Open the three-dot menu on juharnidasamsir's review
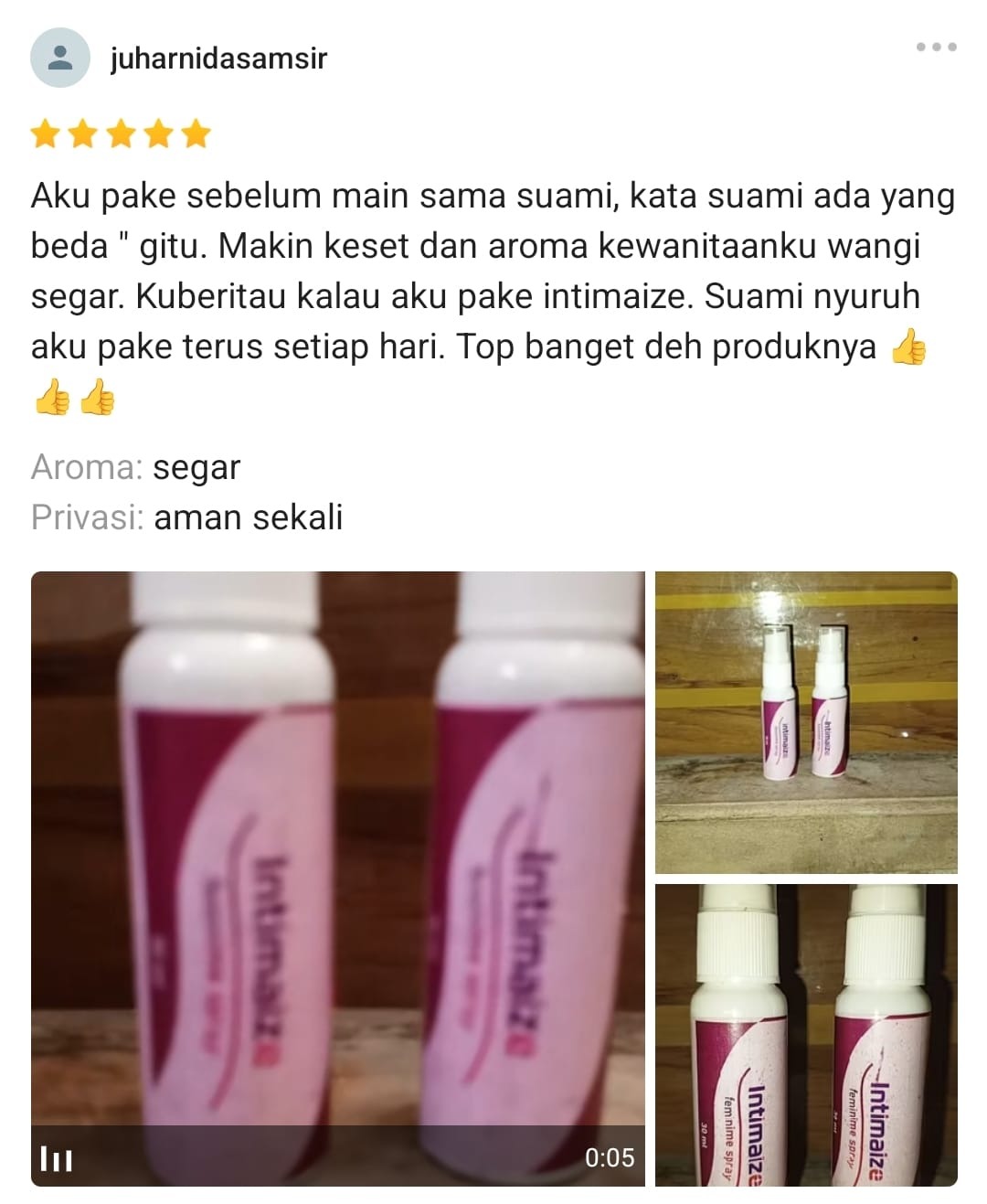This screenshot has width=987, height=1204. tap(937, 47)
